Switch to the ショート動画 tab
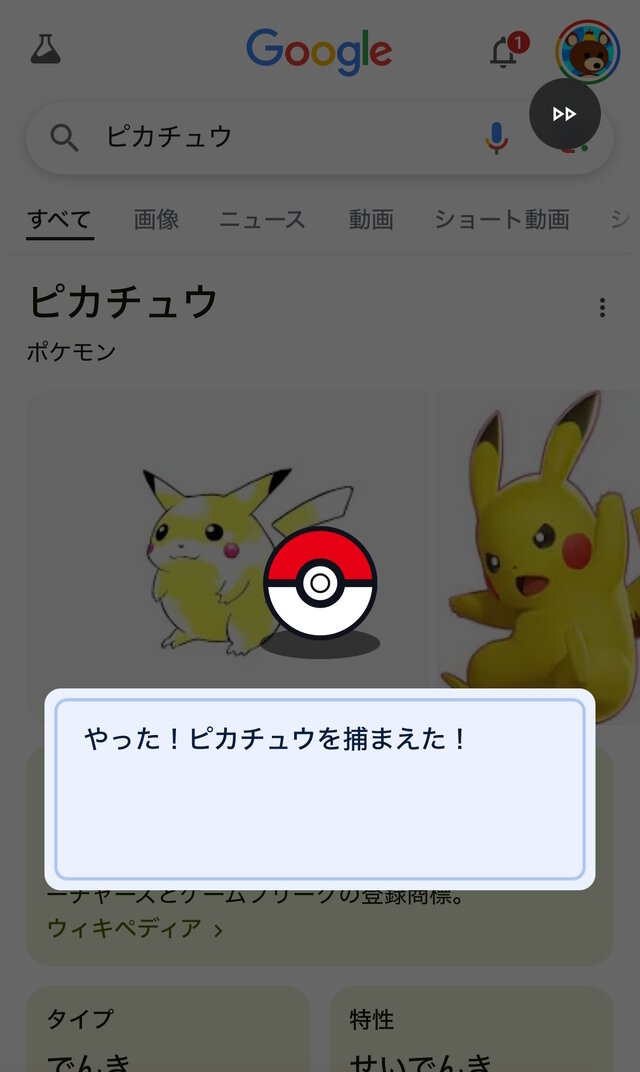Image resolution: width=640 pixels, height=1072 pixels. click(502, 219)
